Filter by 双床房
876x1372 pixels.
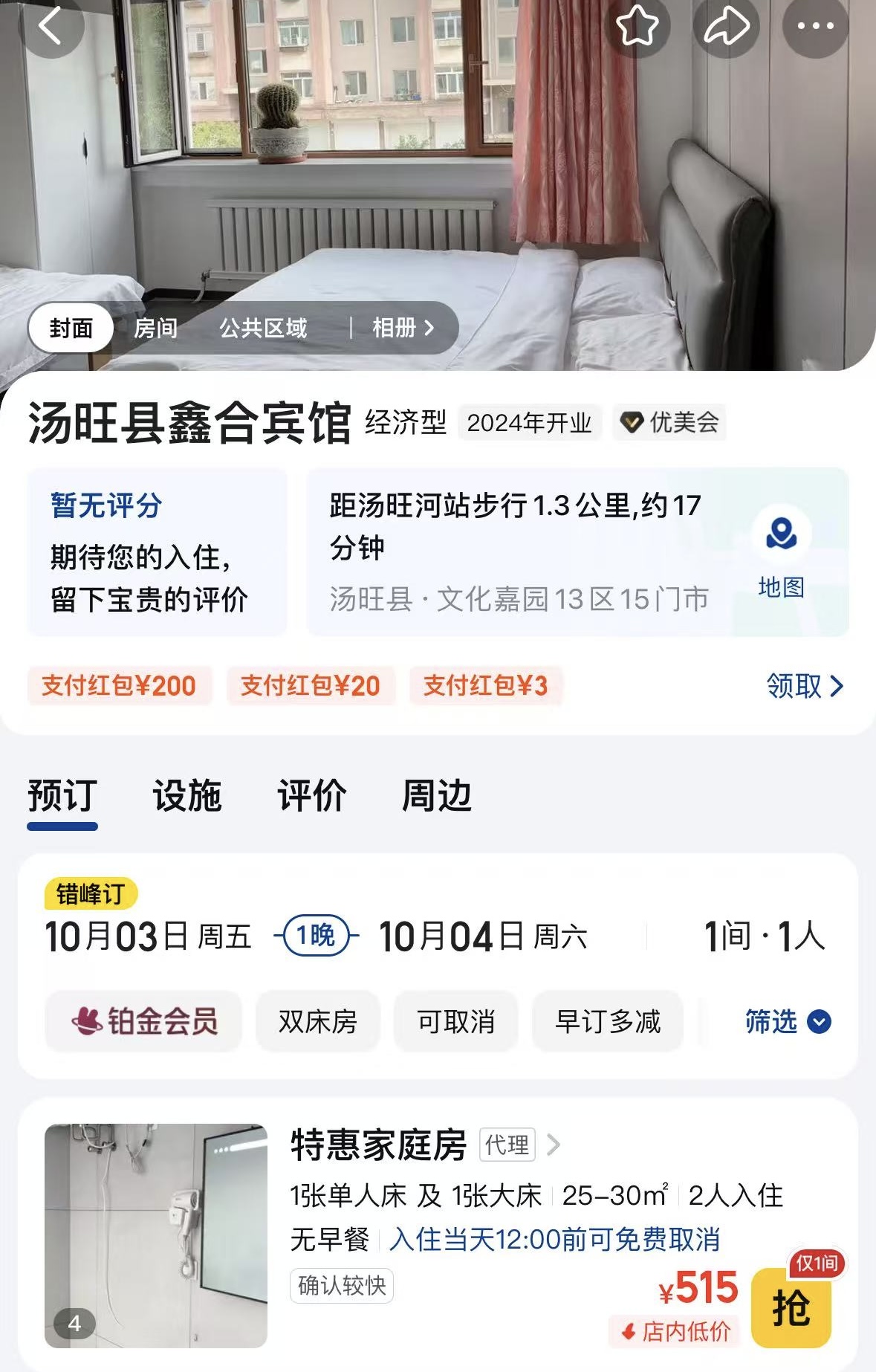[317, 1021]
